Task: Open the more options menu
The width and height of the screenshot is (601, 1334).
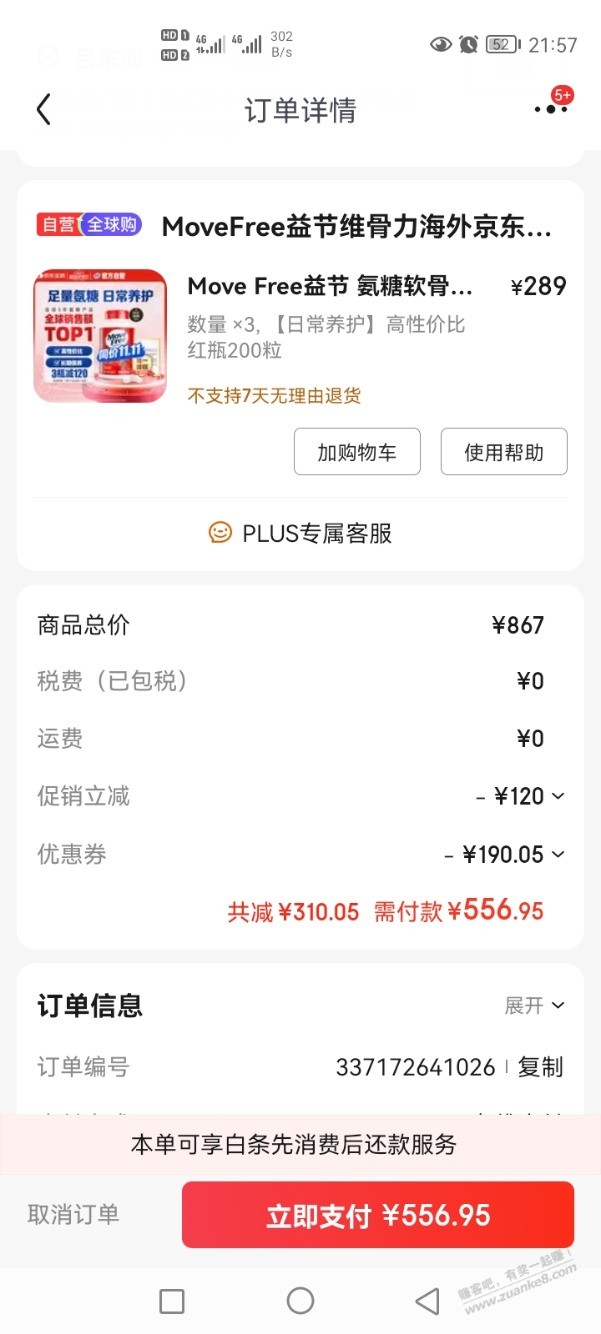Action: [x=550, y=108]
